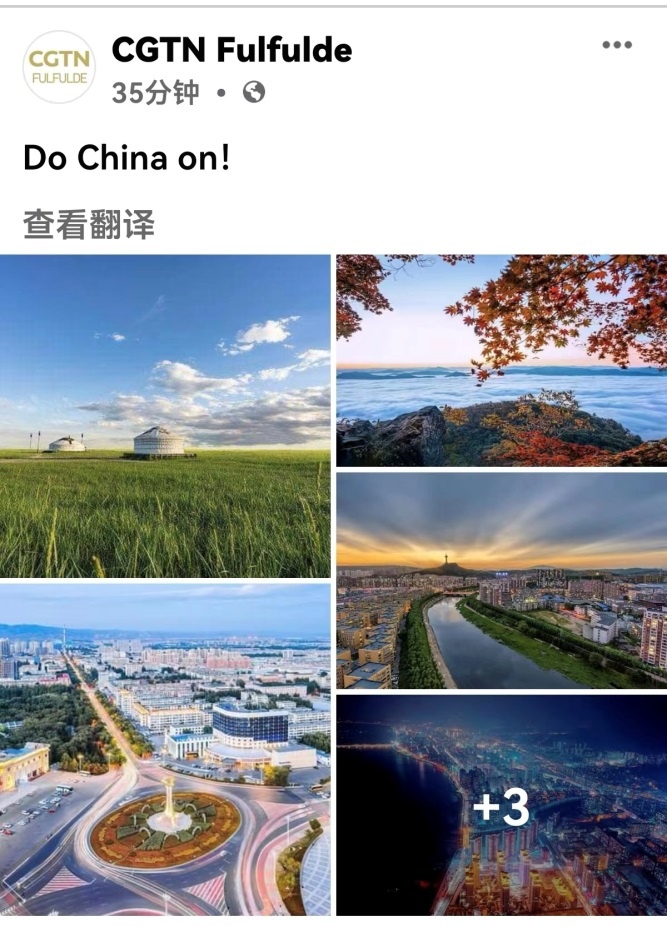
Task: Open the grassland yurt photo
Action: coord(165,416)
